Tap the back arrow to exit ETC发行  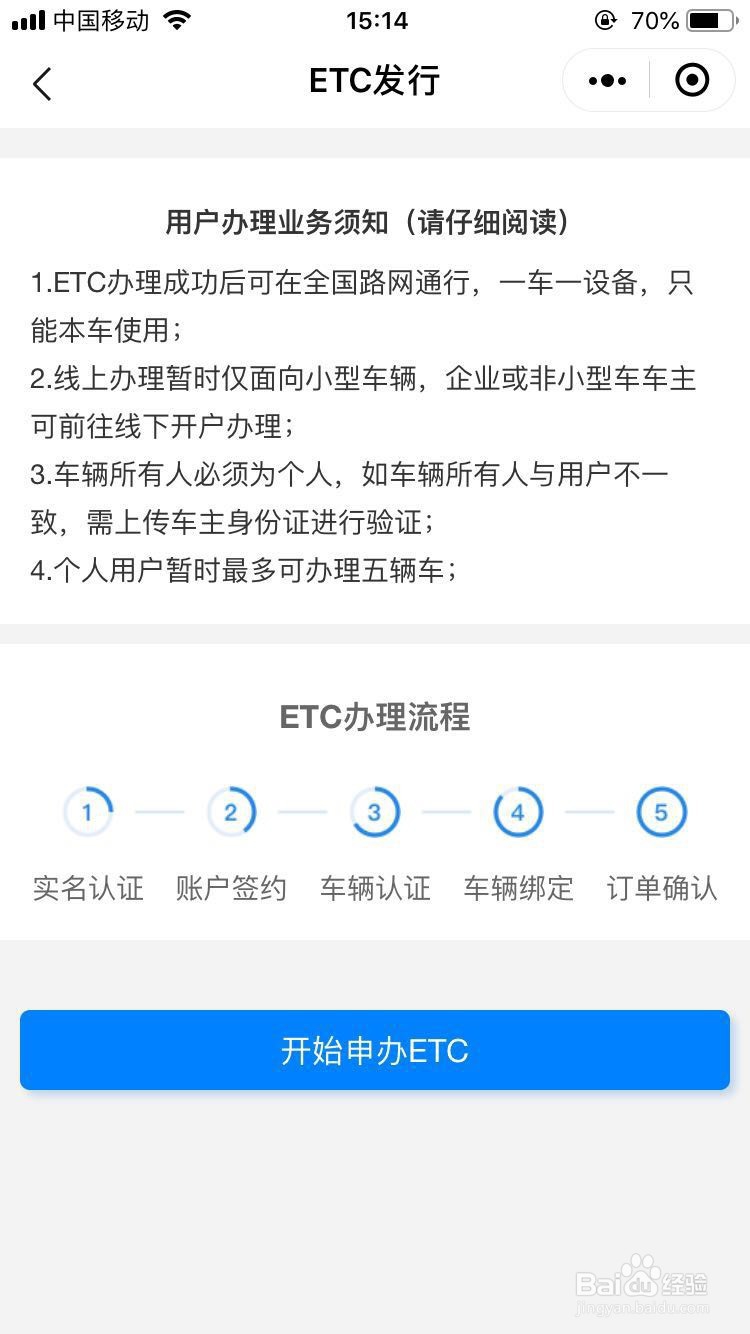[x=42, y=84]
